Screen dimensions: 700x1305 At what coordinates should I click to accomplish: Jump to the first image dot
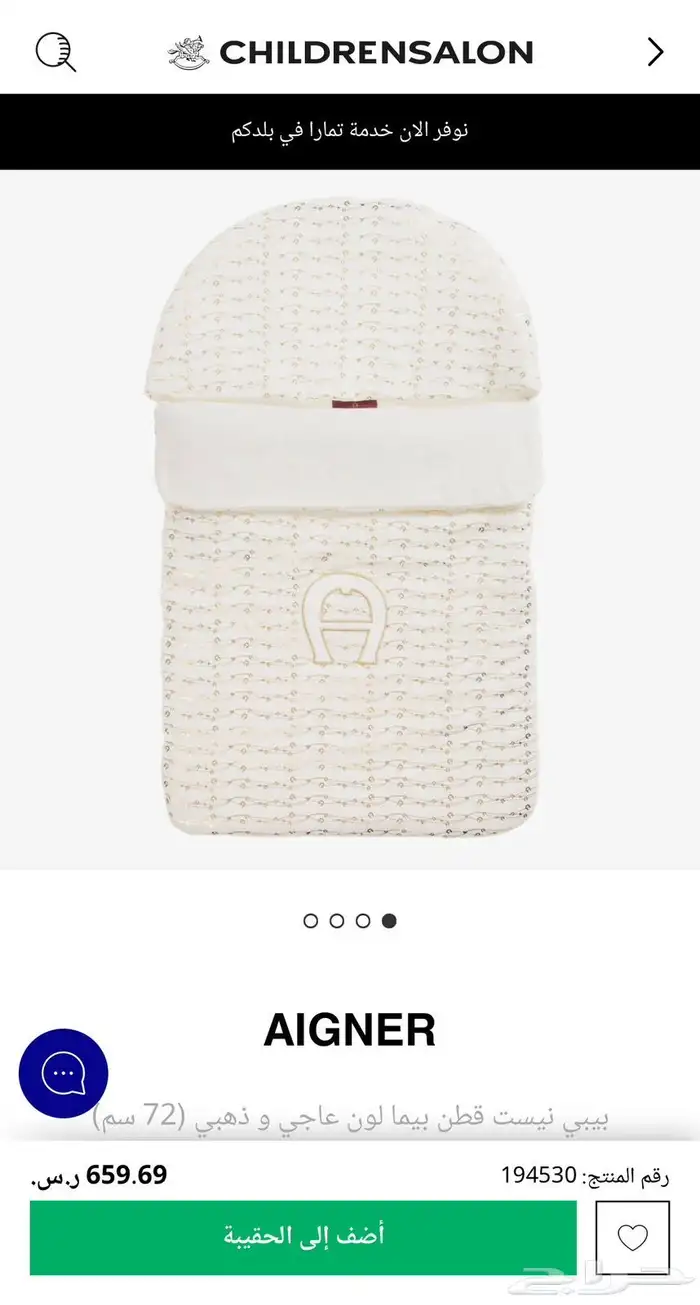[x=311, y=920]
